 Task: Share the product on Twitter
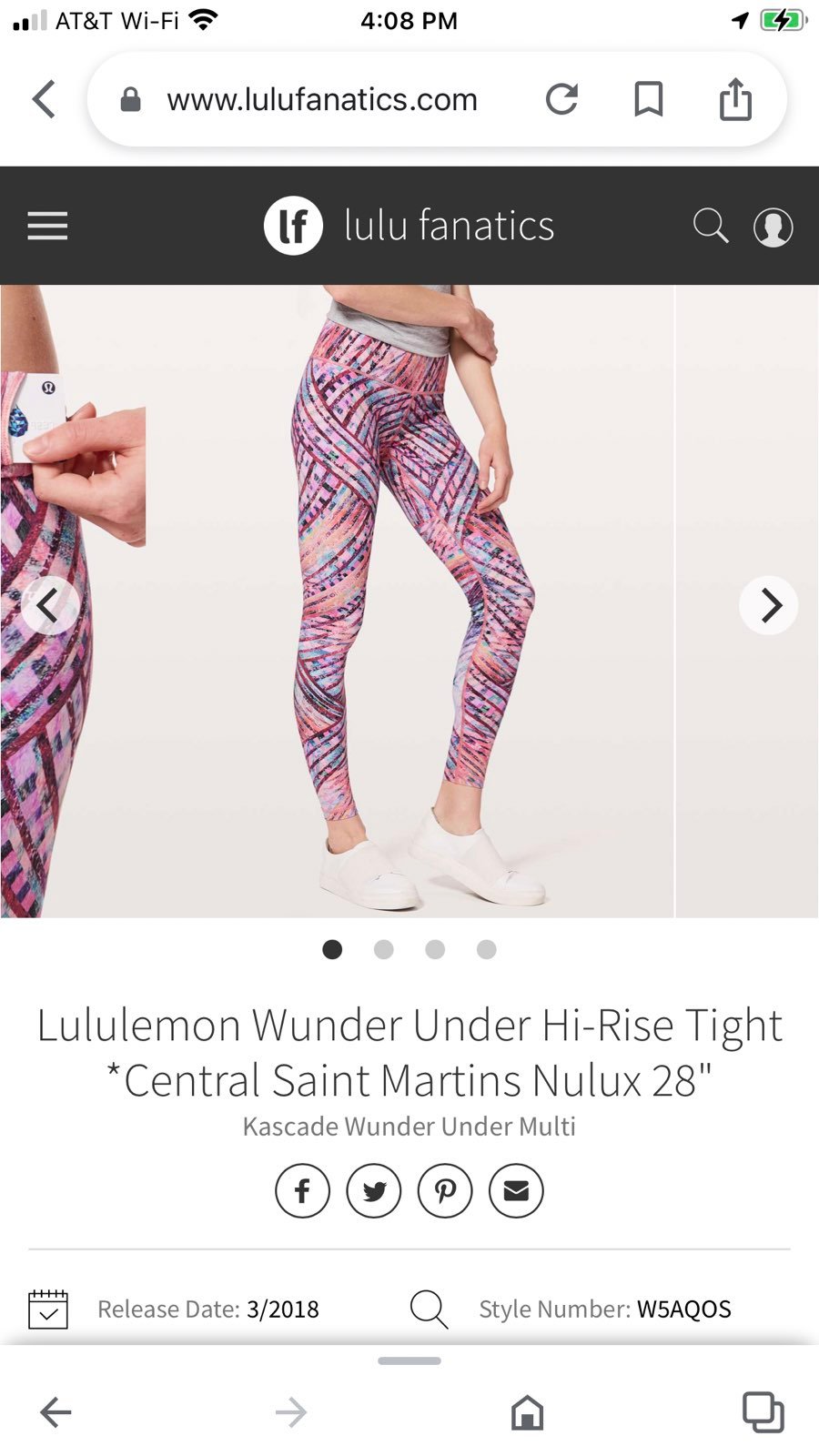tap(373, 1190)
